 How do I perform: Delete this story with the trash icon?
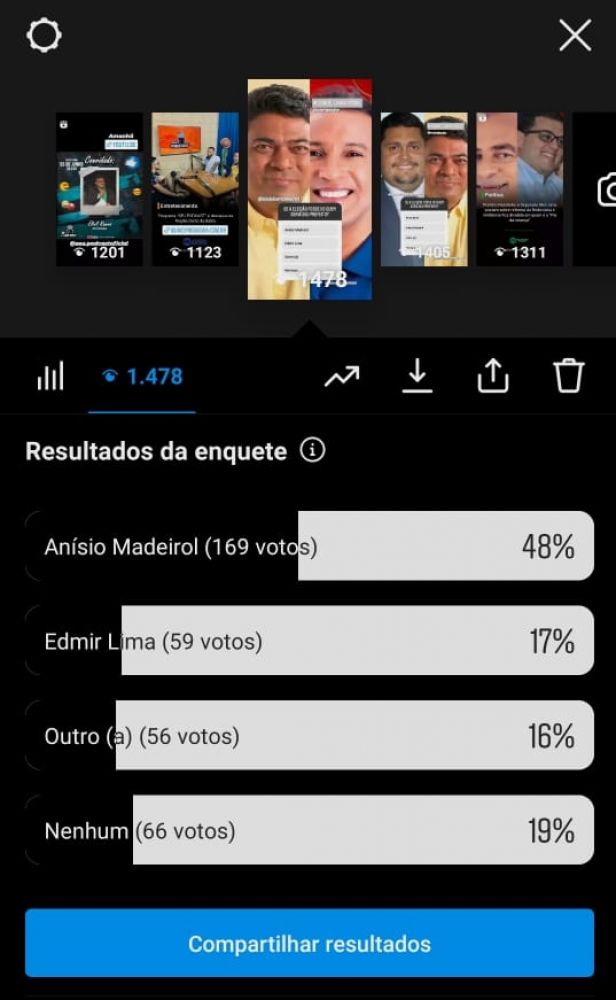pyautogui.click(x=568, y=376)
